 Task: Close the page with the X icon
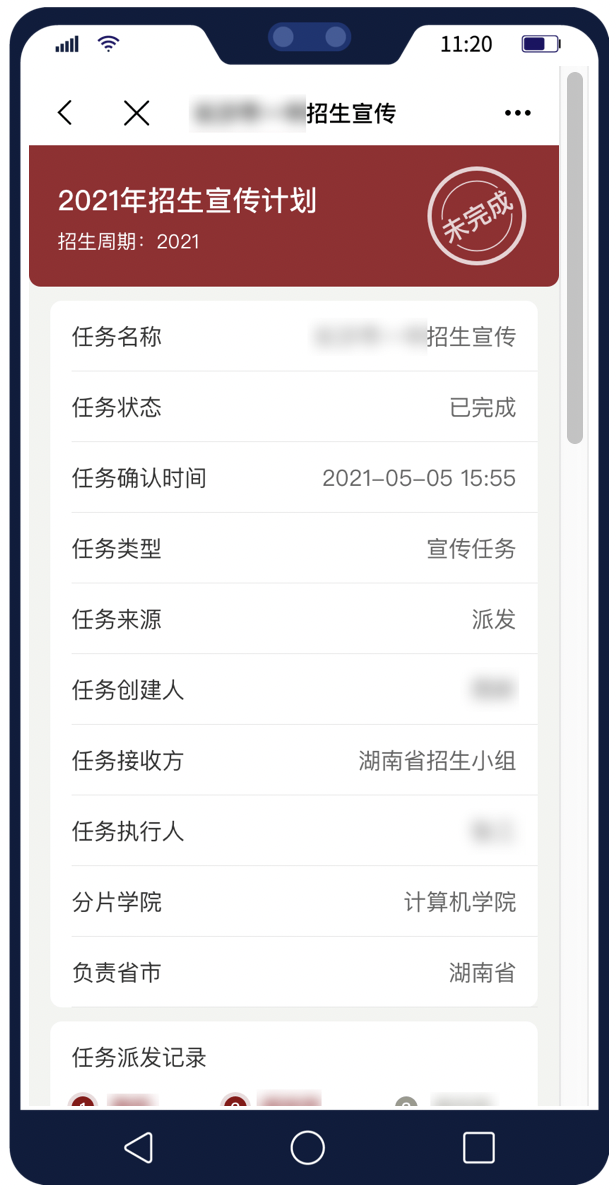tap(136, 113)
